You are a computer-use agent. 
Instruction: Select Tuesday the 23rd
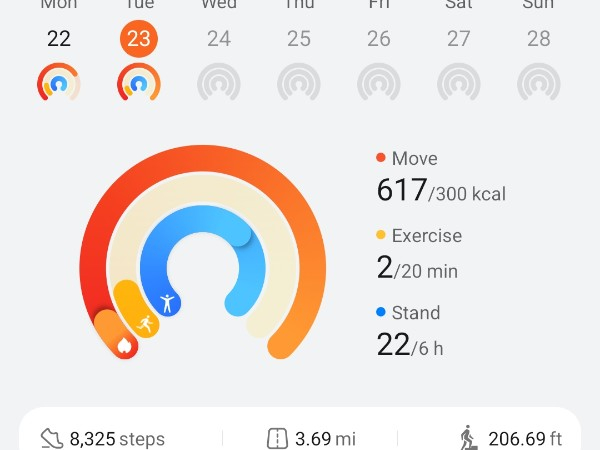139,40
